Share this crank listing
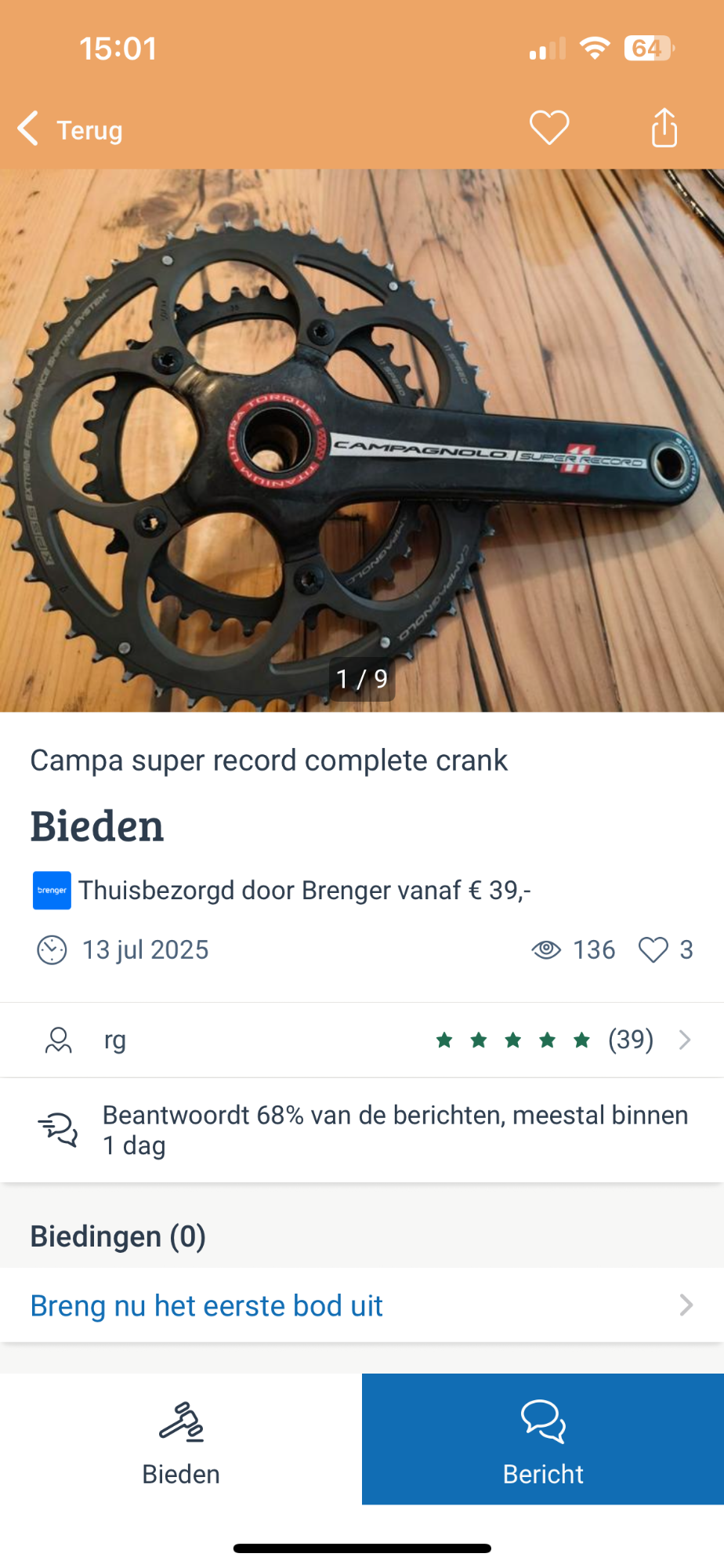Viewport: 724px width, 1568px height. click(664, 128)
